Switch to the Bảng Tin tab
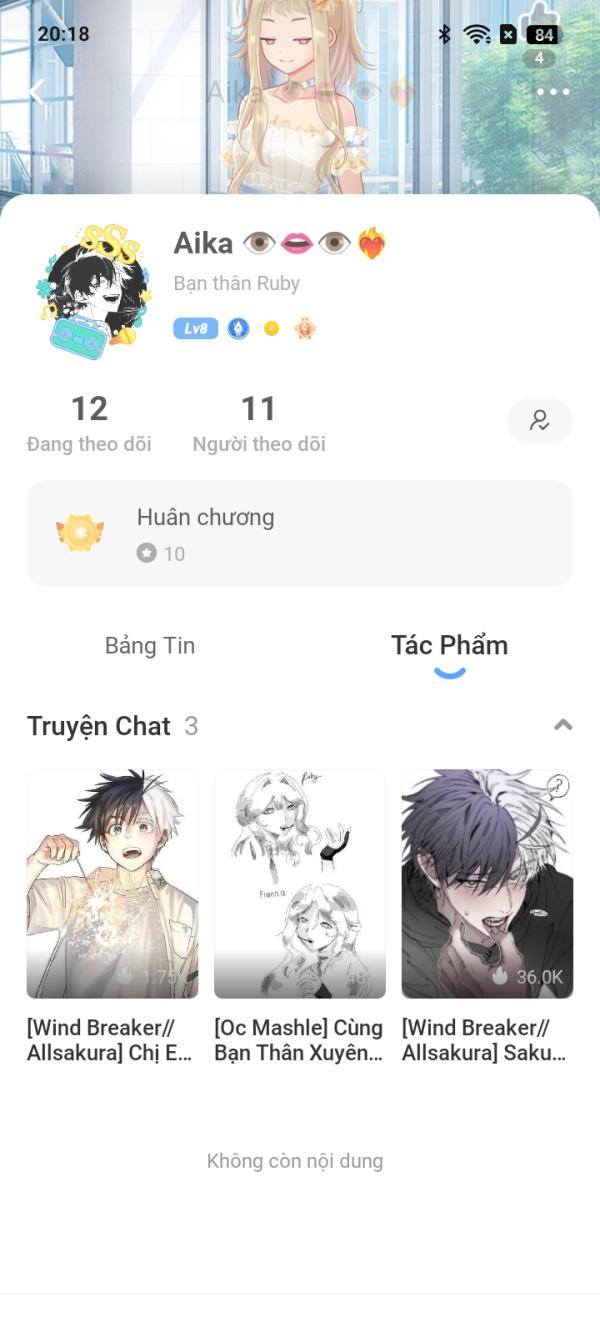 [150, 645]
